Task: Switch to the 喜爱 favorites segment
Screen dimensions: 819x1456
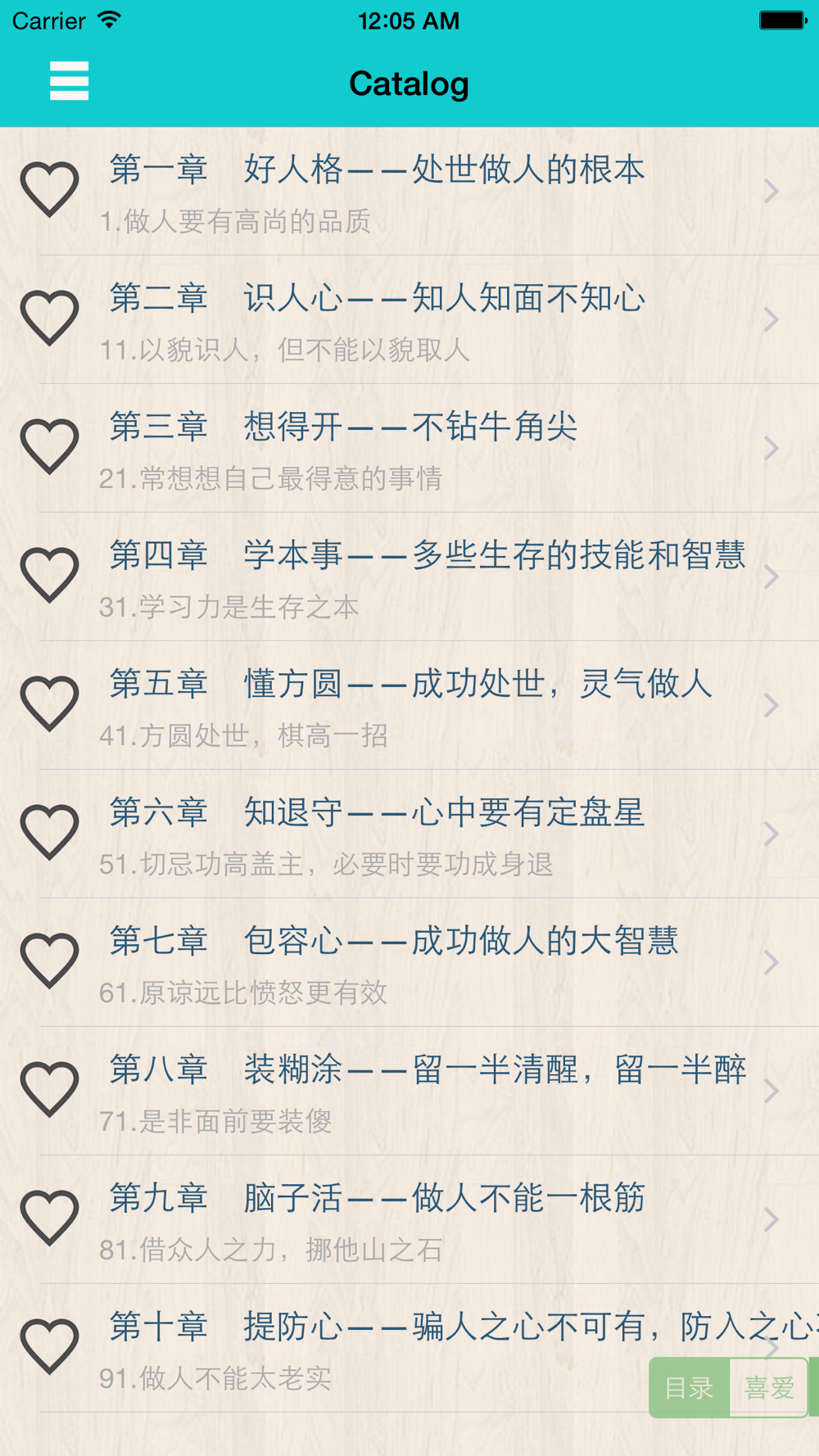Action: coord(768,1387)
